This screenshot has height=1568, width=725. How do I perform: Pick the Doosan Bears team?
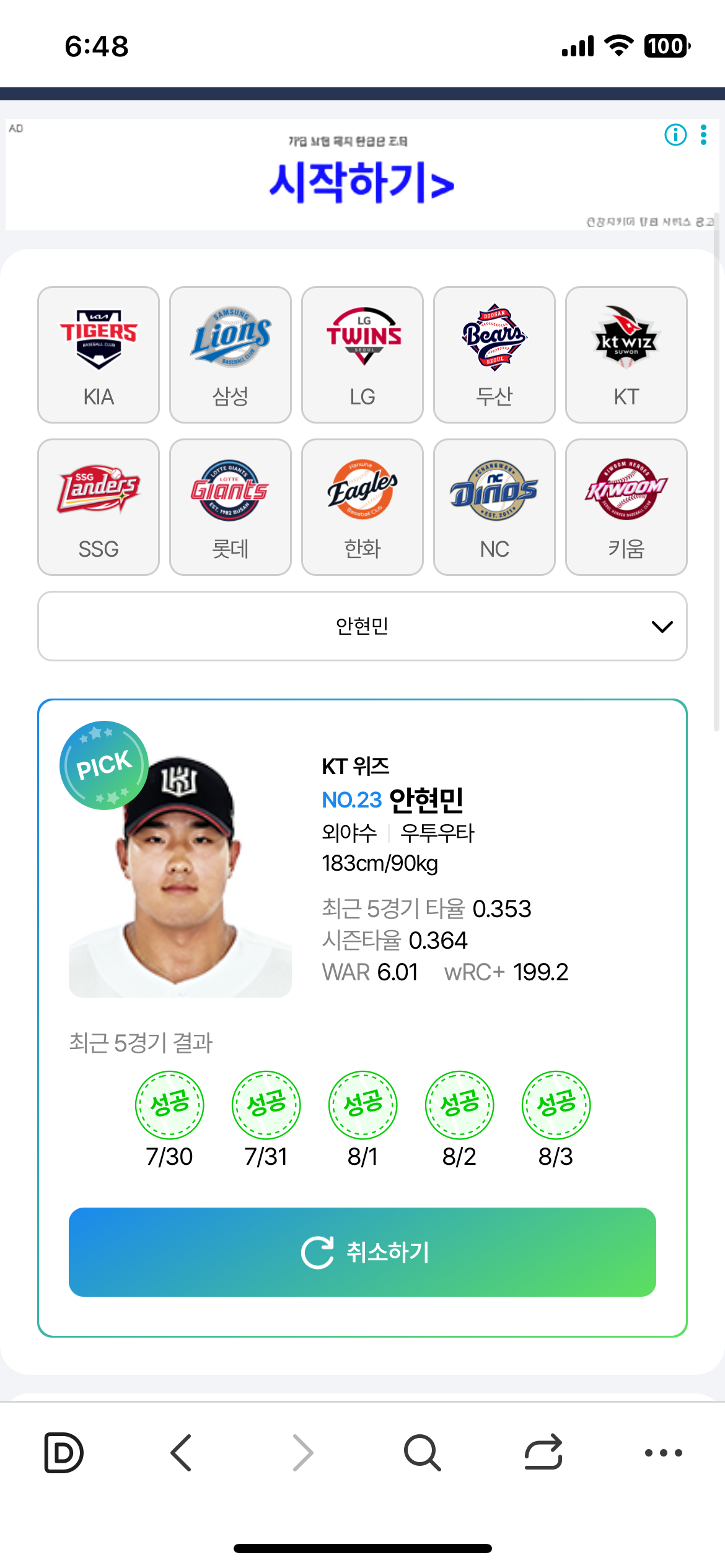click(x=494, y=355)
